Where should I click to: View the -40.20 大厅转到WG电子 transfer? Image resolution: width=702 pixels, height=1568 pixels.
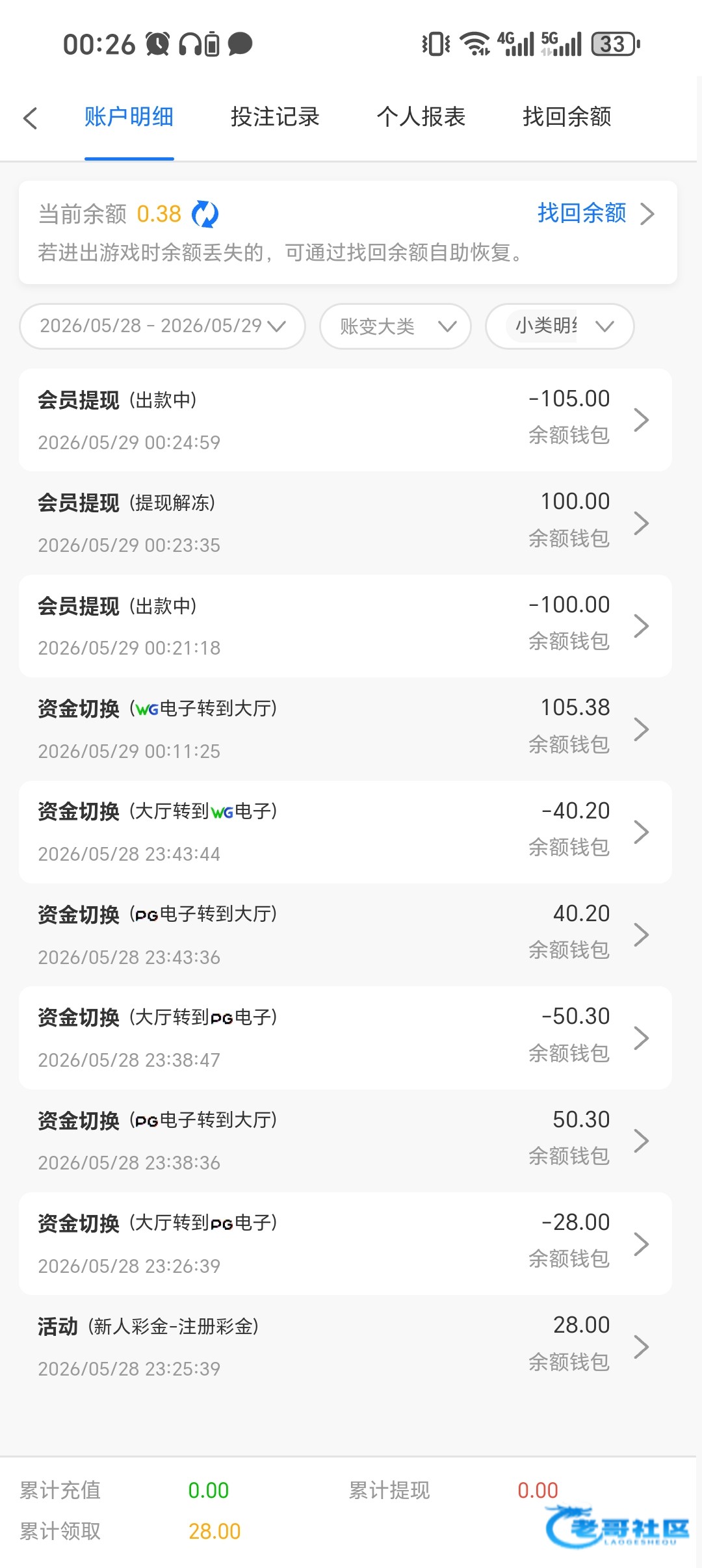pyautogui.click(x=345, y=832)
